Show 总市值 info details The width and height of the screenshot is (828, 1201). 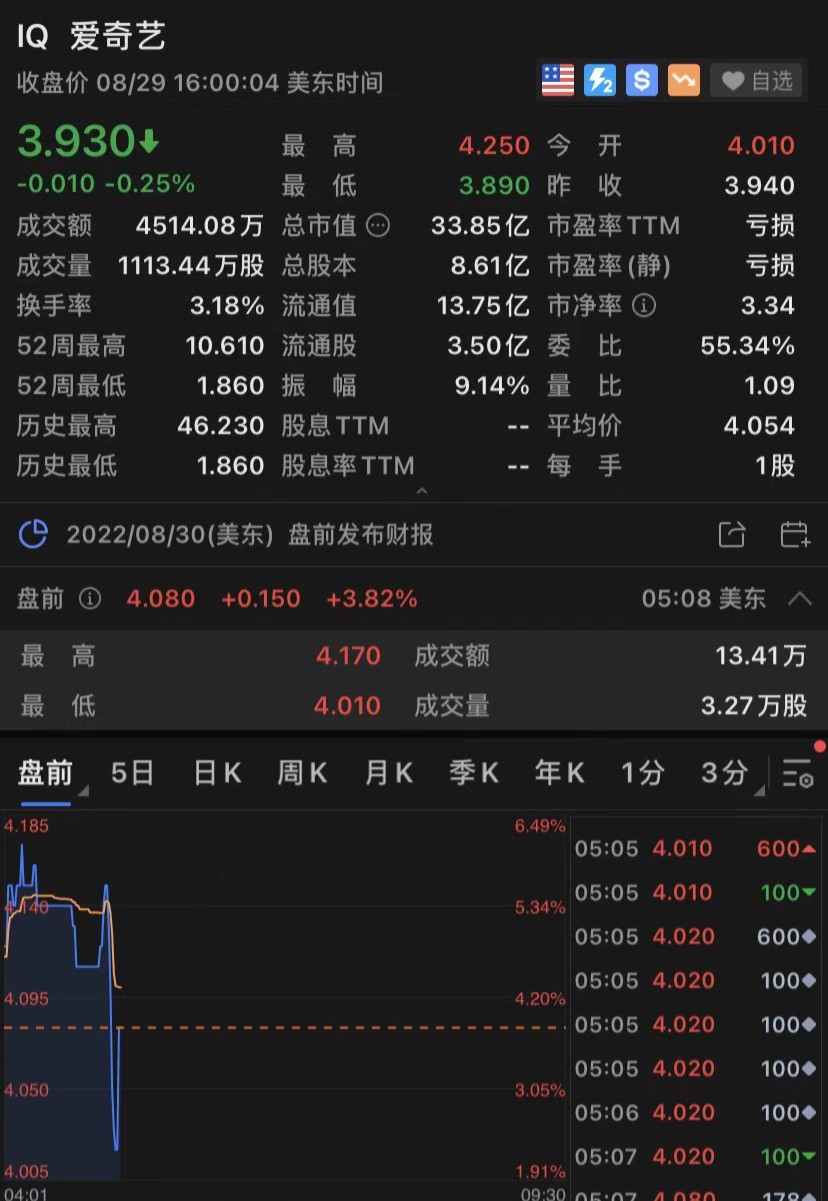pos(378,226)
